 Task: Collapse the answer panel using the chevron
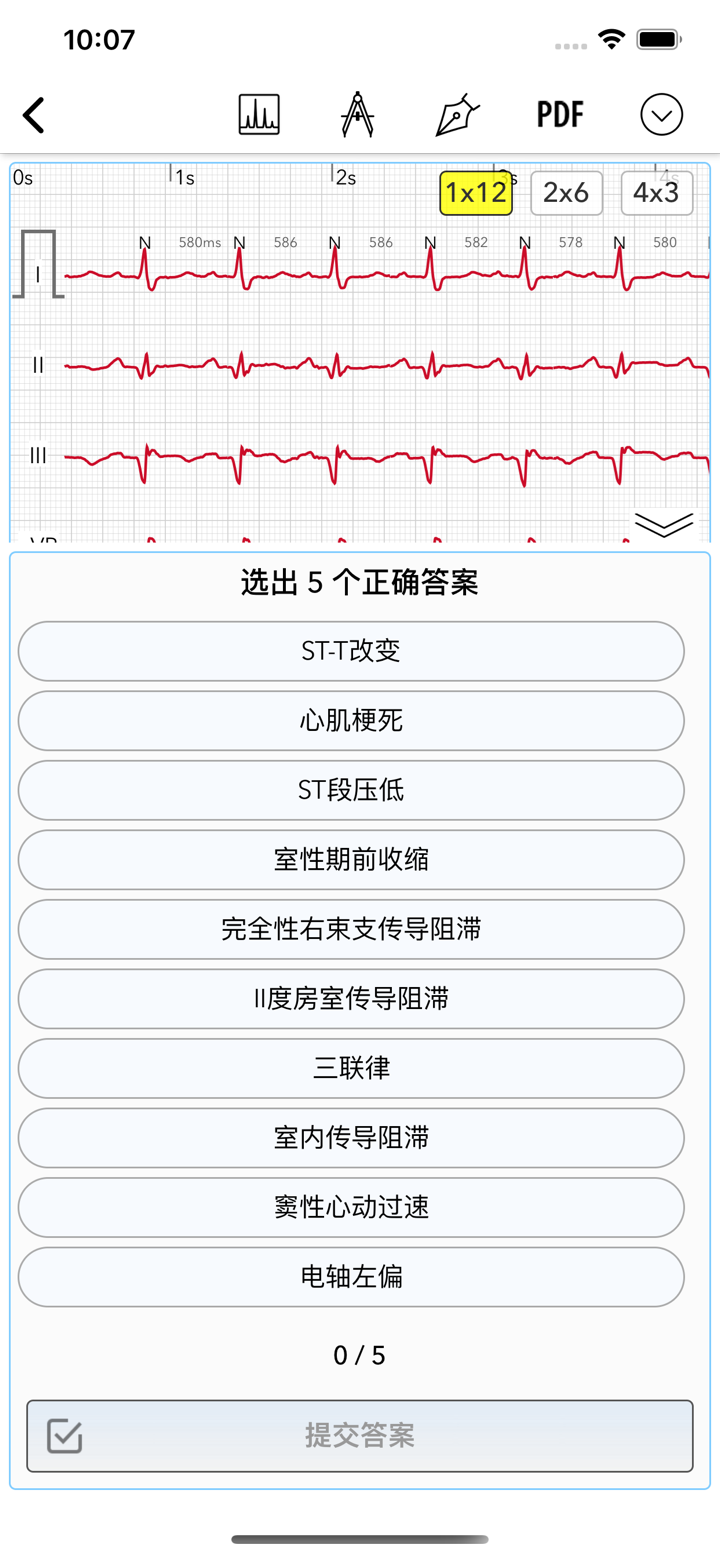point(664,524)
